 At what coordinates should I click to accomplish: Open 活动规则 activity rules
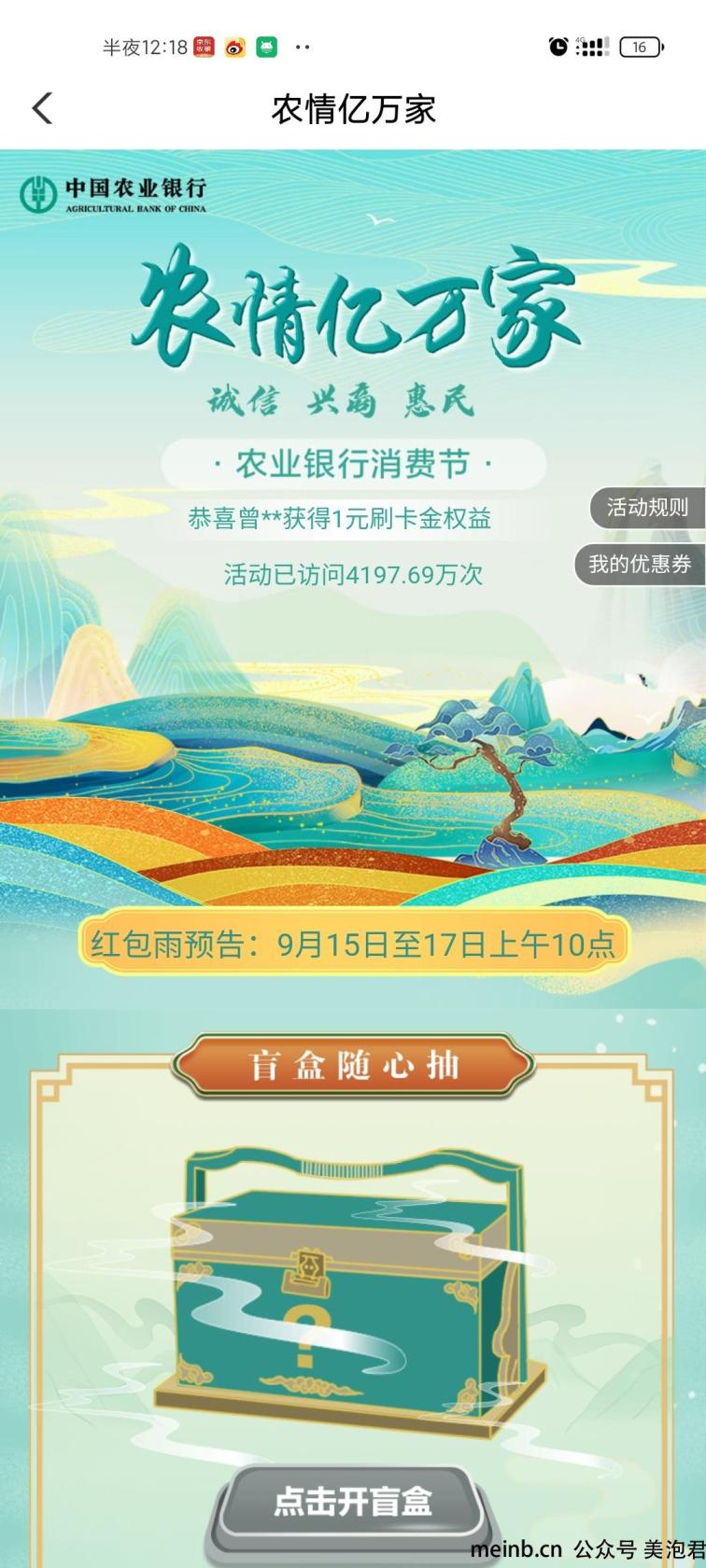[x=646, y=508]
